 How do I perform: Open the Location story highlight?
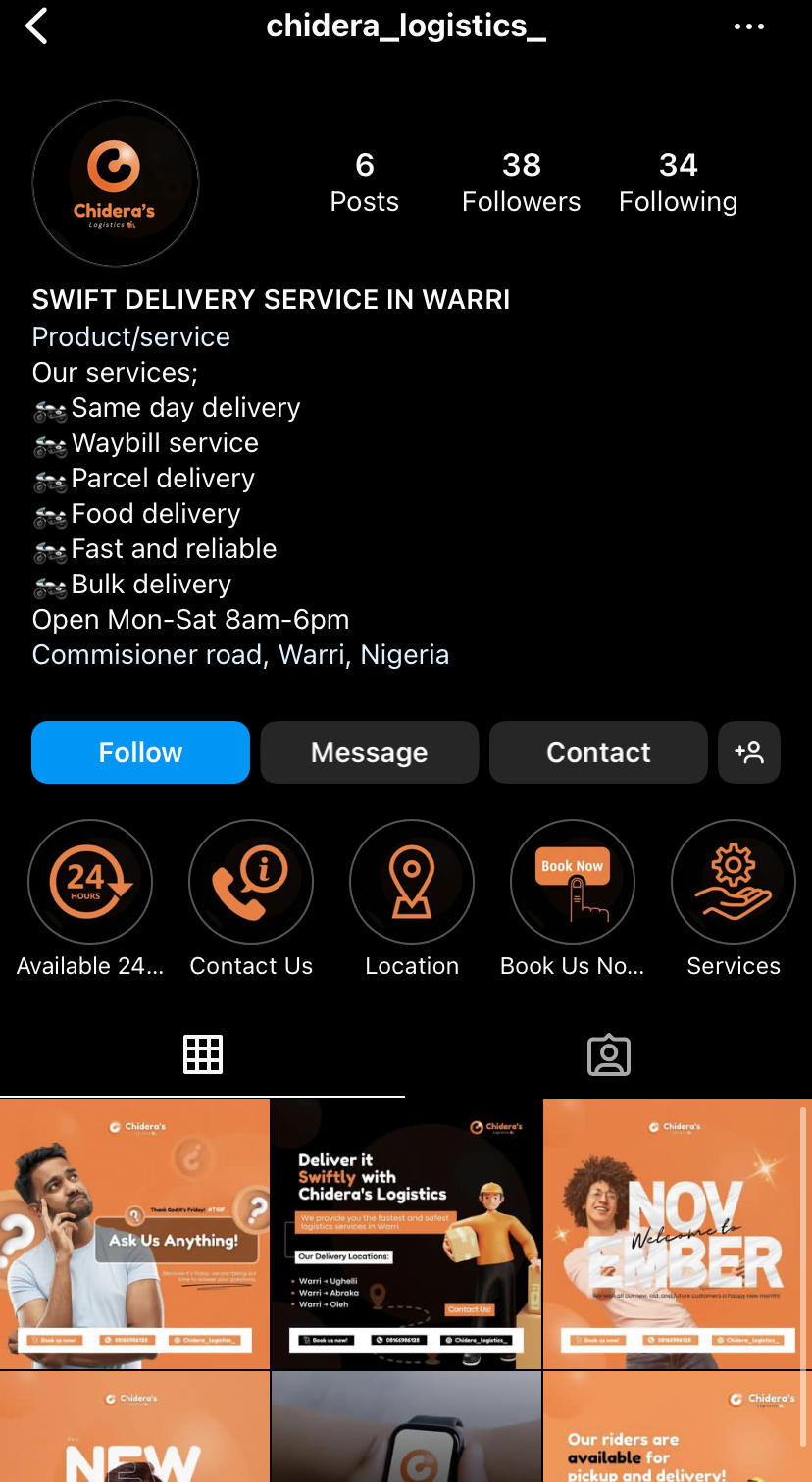pyautogui.click(x=412, y=882)
